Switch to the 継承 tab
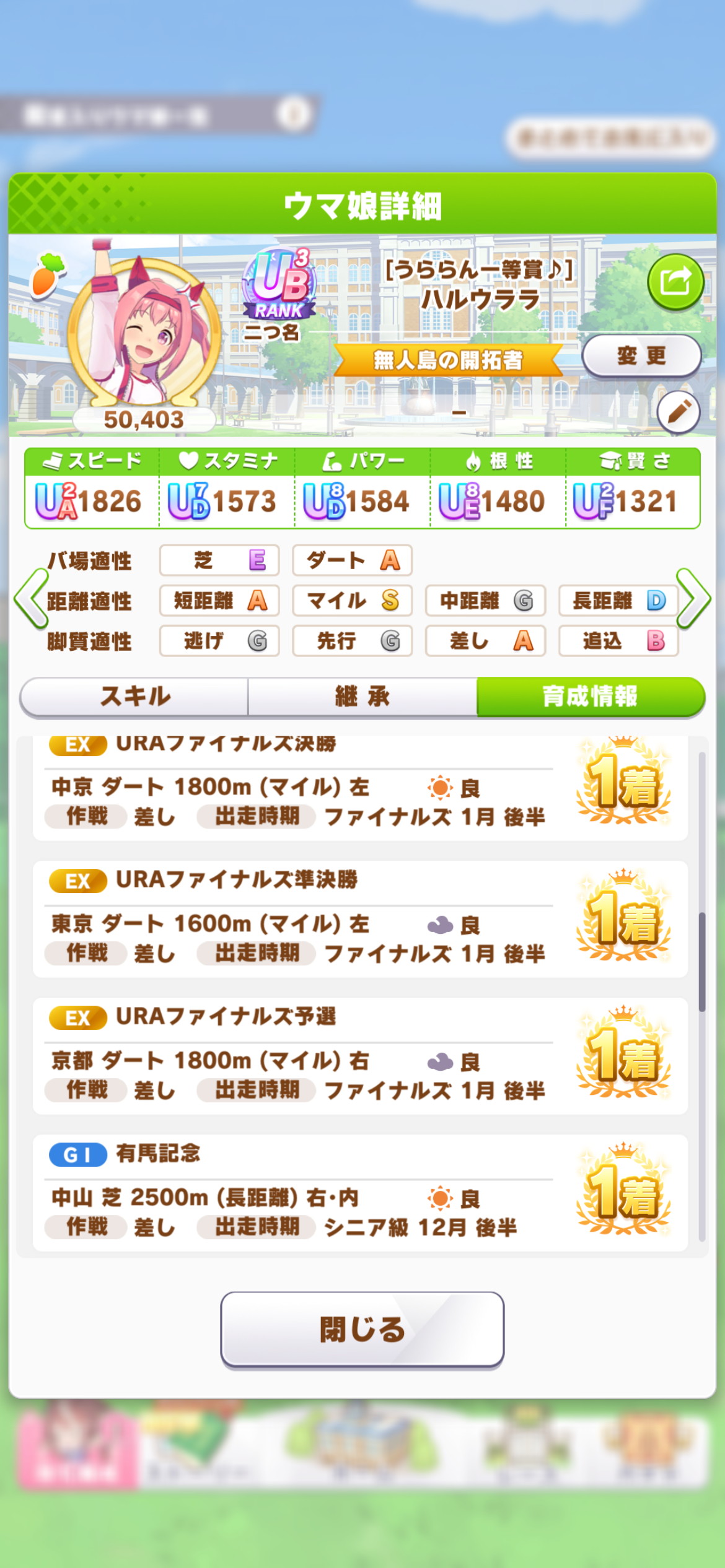Viewport: 725px width, 1568px height. (362, 697)
